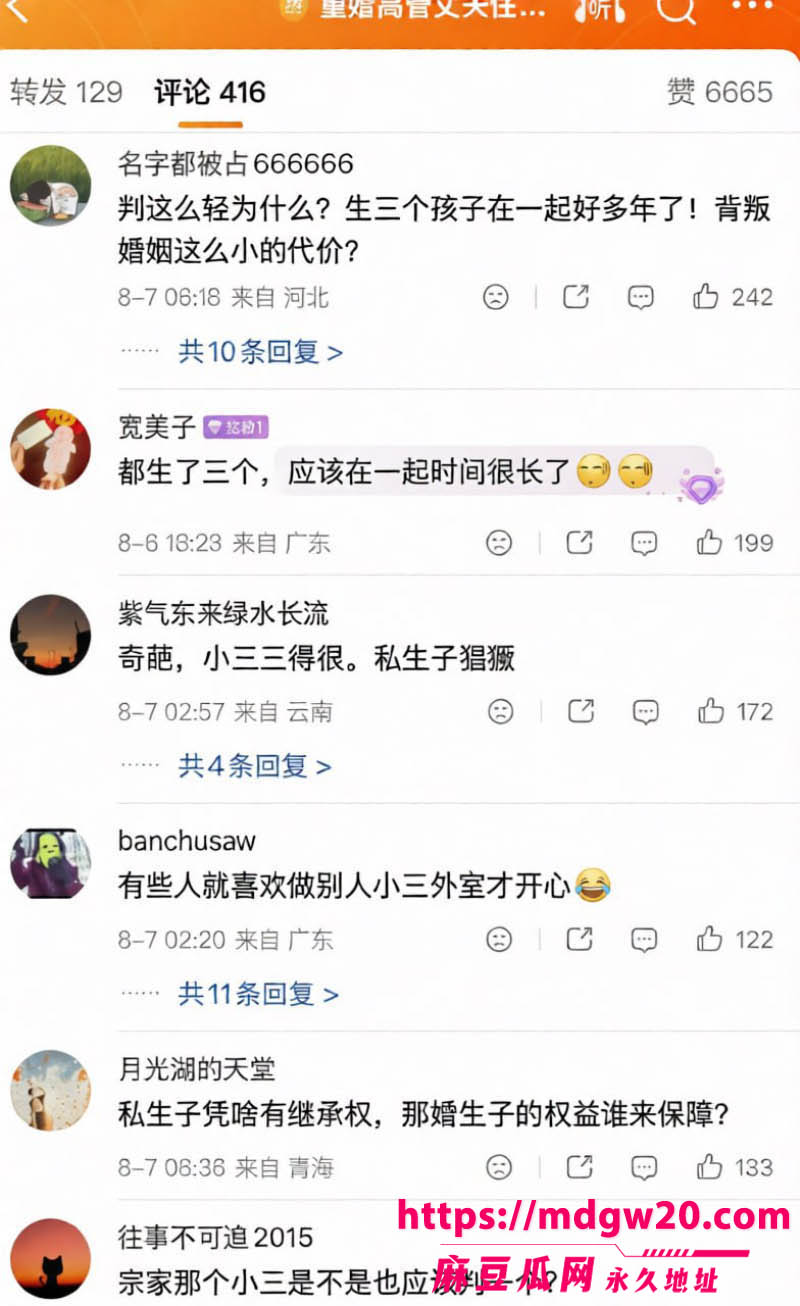Switch to the 转发 129 tab
800x1306 pixels.
[67, 93]
